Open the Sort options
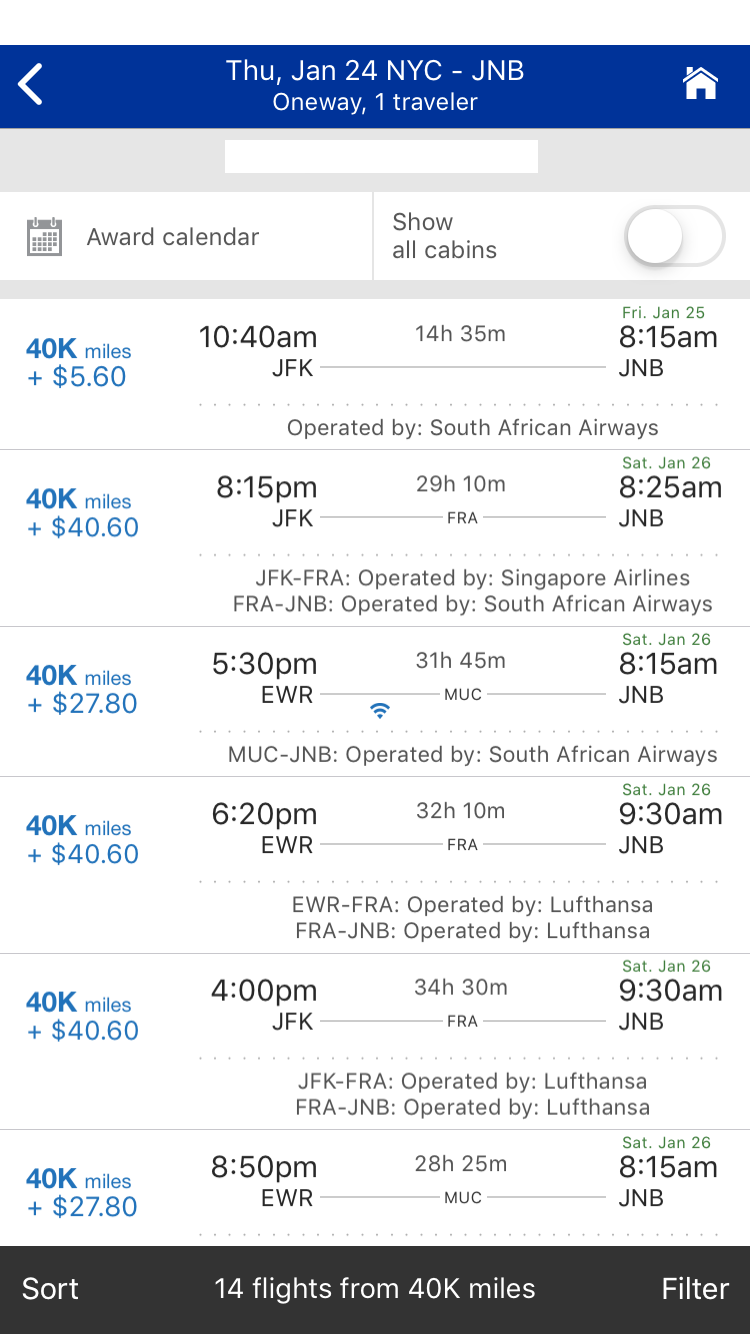Image resolution: width=750 pixels, height=1334 pixels. tap(51, 1289)
